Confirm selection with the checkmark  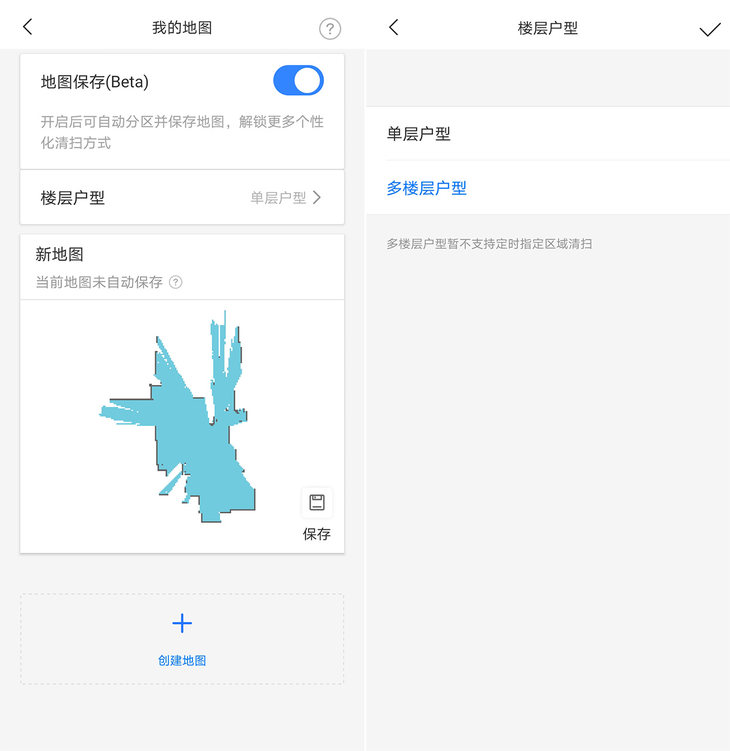[x=709, y=29]
